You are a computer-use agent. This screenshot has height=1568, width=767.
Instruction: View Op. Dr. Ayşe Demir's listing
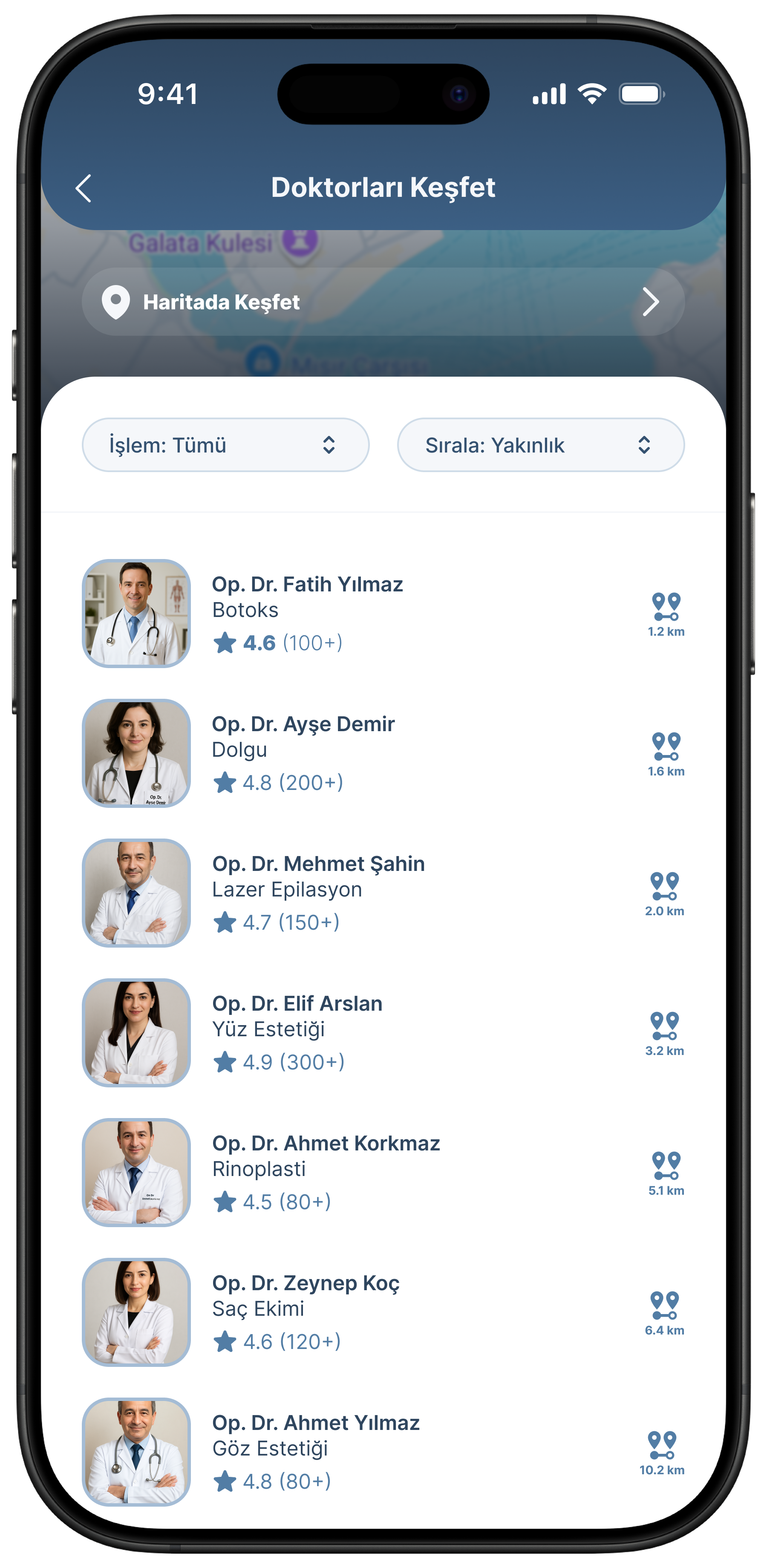tap(303, 724)
